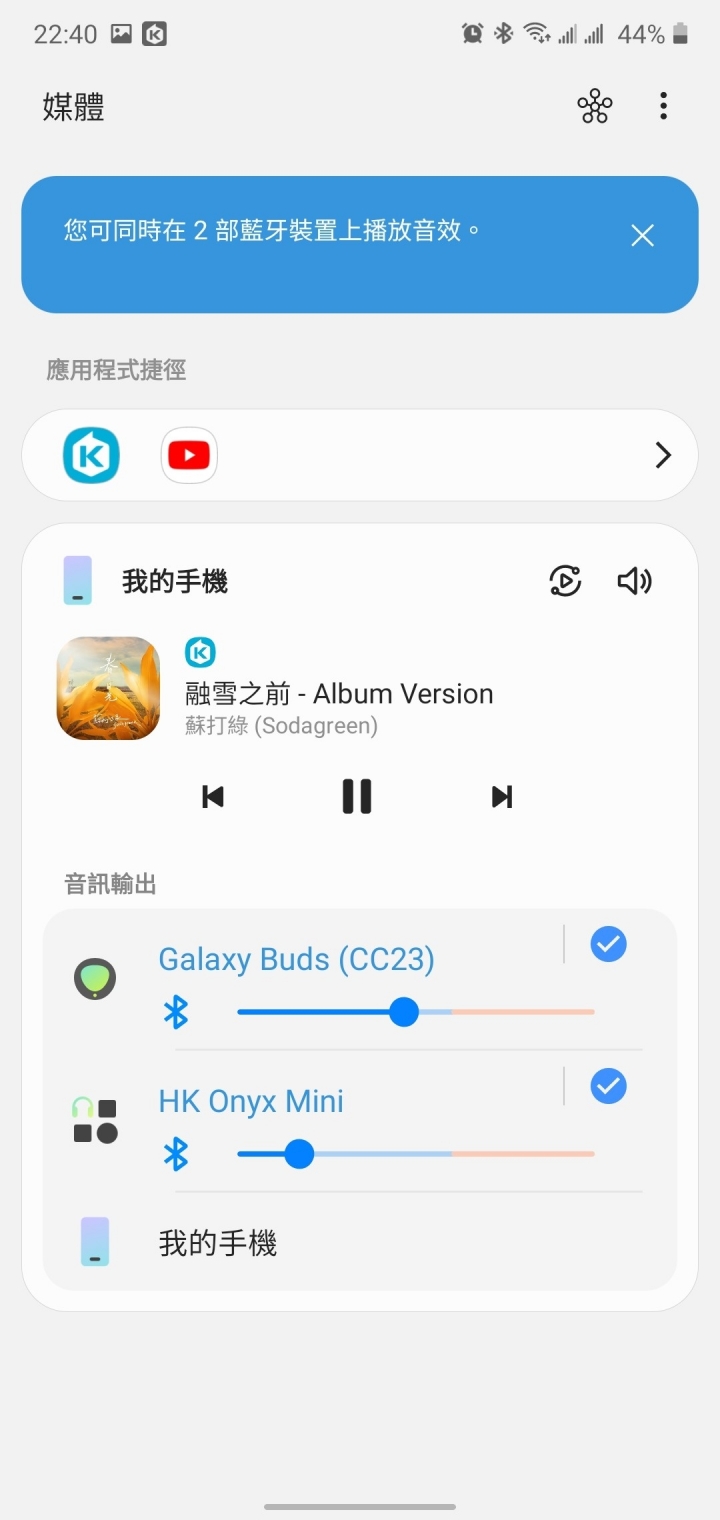The height and width of the screenshot is (1520, 720).
Task: Open the SmartThings icon in the header
Action: point(594,106)
